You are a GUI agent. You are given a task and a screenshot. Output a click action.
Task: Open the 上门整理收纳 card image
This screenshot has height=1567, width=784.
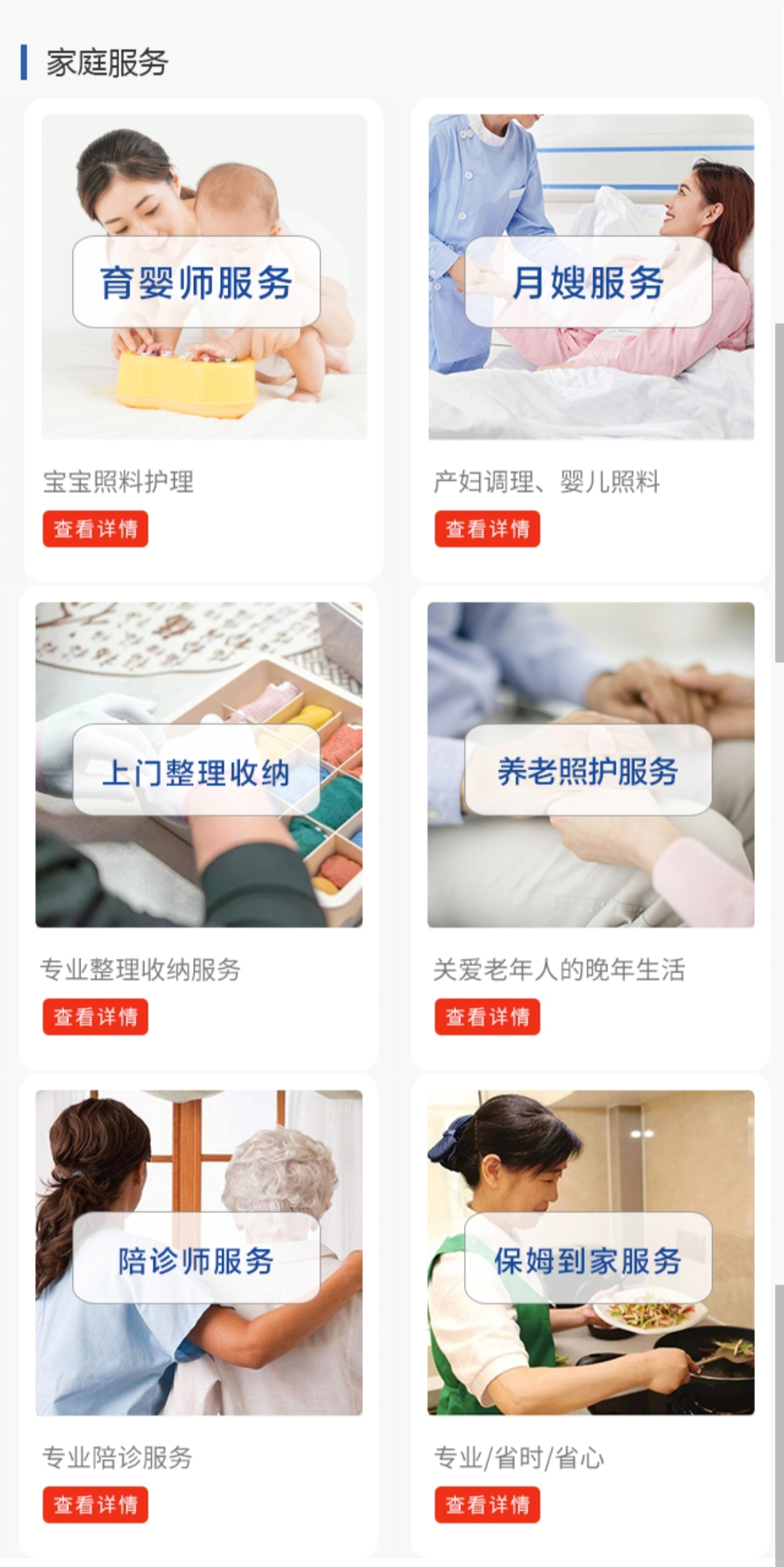pos(199,765)
